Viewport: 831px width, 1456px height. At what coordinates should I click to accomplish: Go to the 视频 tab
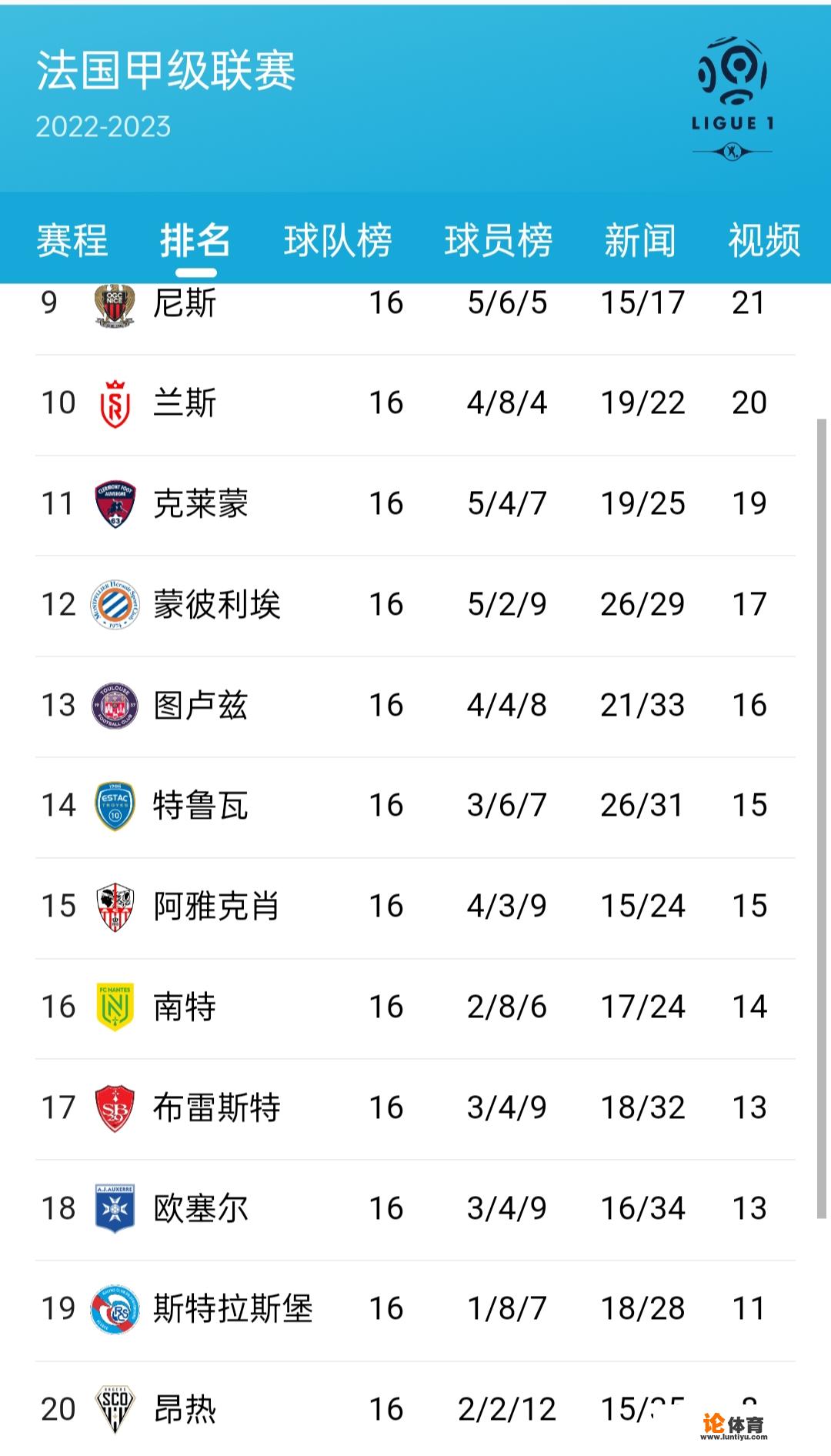click(x=764, y=240)
